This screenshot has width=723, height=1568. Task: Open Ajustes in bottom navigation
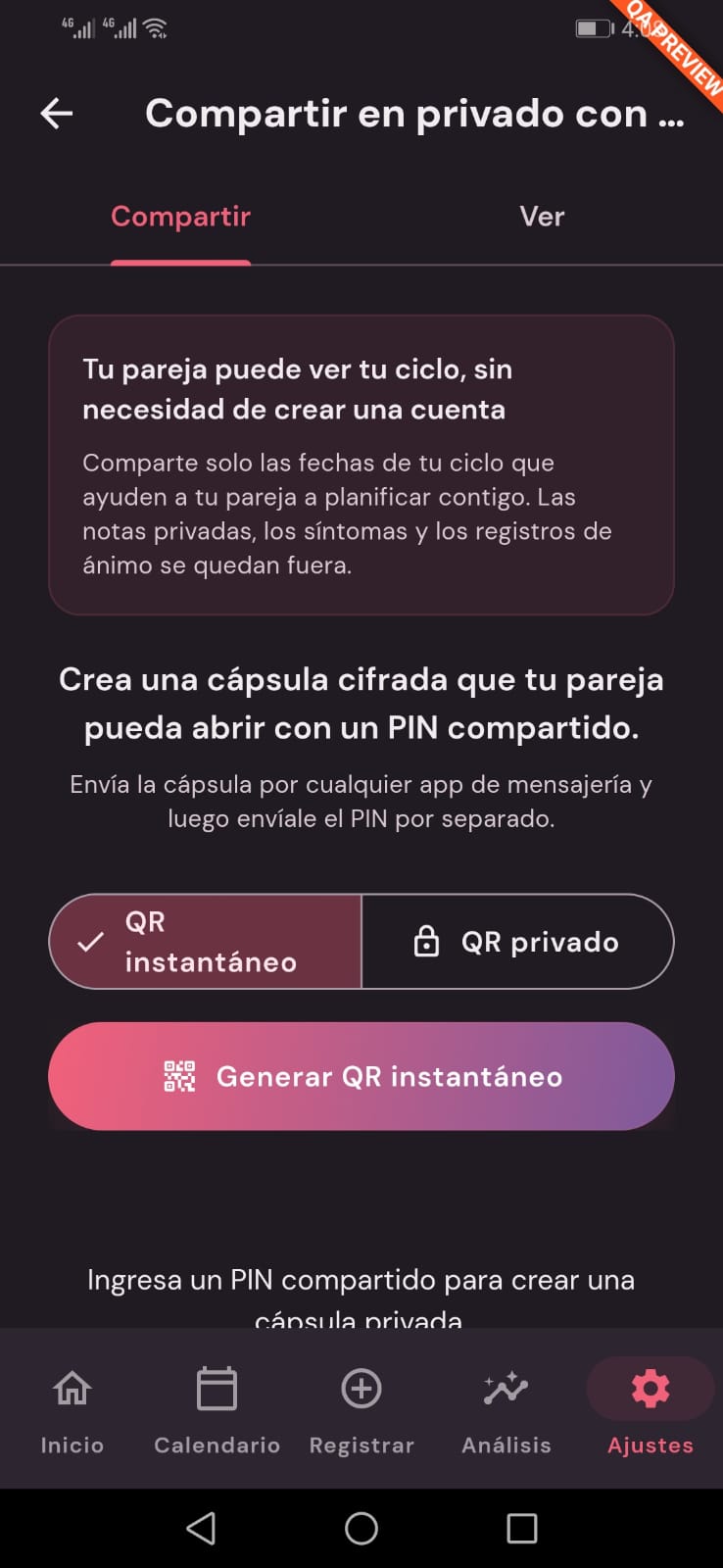click(x=651, y=1409)
